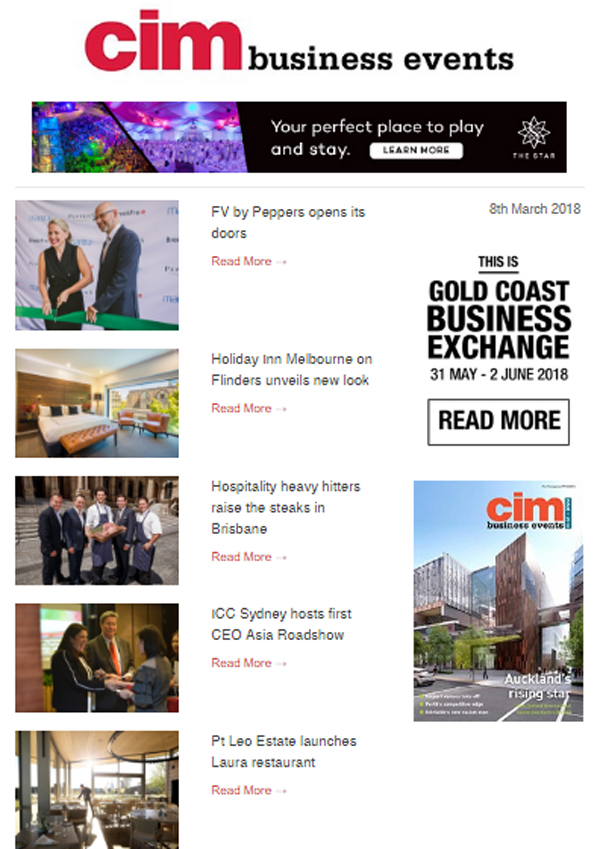This screenshot has width=600, height=849.
Task: Open the CIM magazine cover featuring Auckland
Action: 498,600
